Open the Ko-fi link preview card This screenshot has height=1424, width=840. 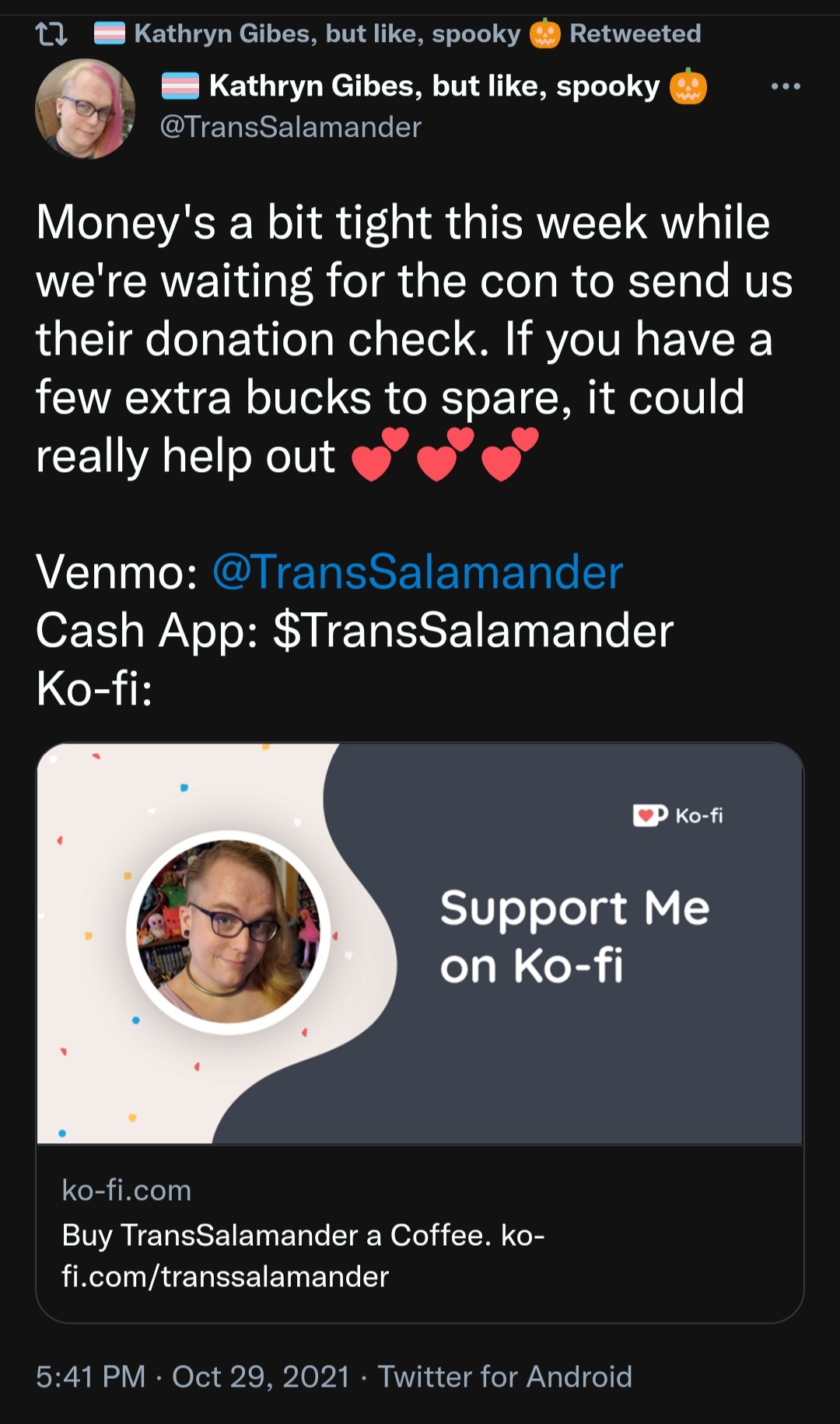click(420, 1033)
